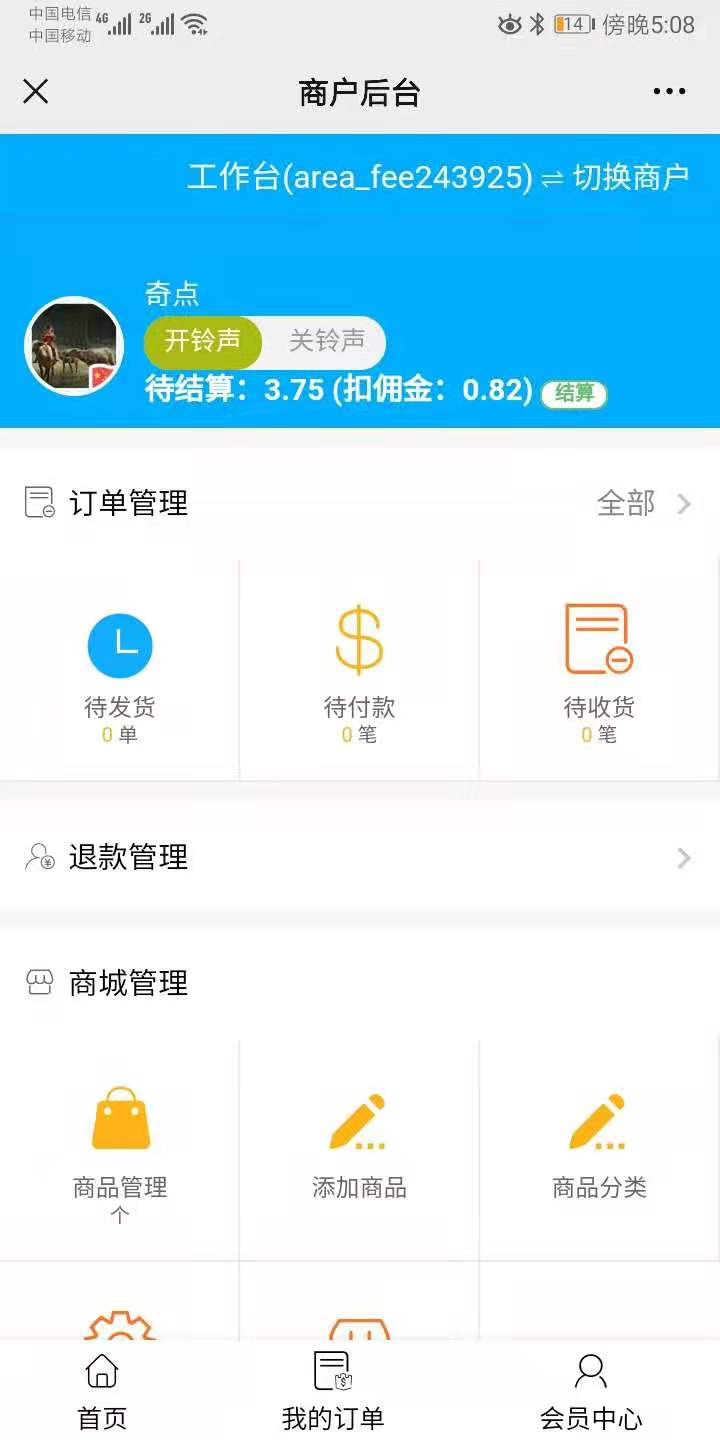Open 工作台(area_fee243925) workspace link

tap(360, 176)
